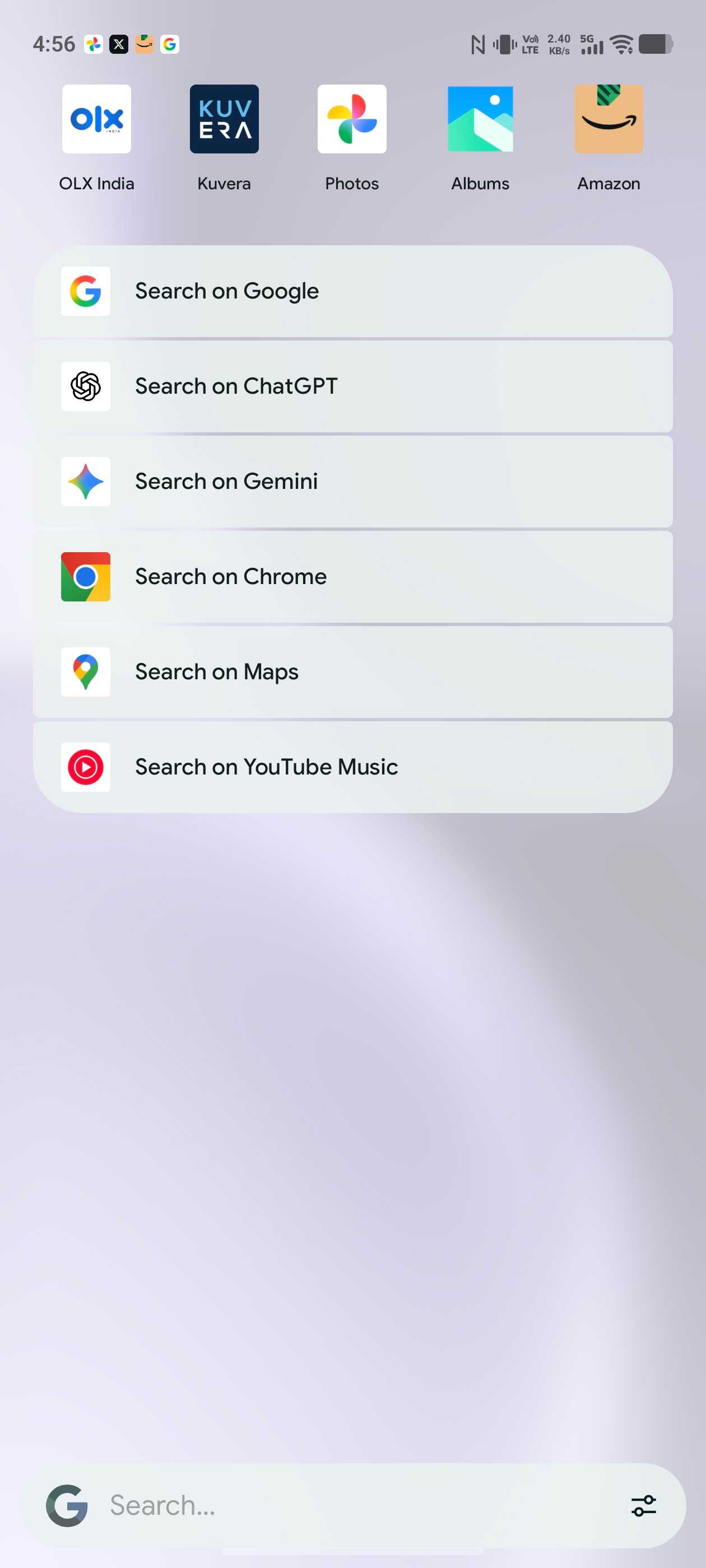Select the ChatGPT logo icon
The image size is (706, 1568).
pyautogui.click(x=85, y=386)
